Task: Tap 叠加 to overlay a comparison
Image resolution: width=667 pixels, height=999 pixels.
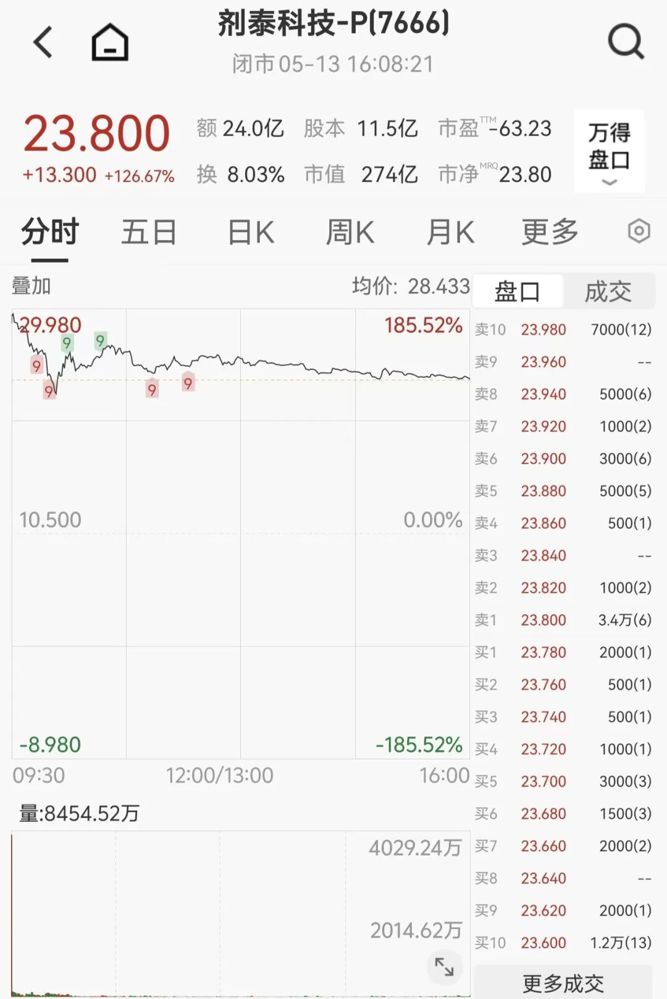Action: pos(31,286)
